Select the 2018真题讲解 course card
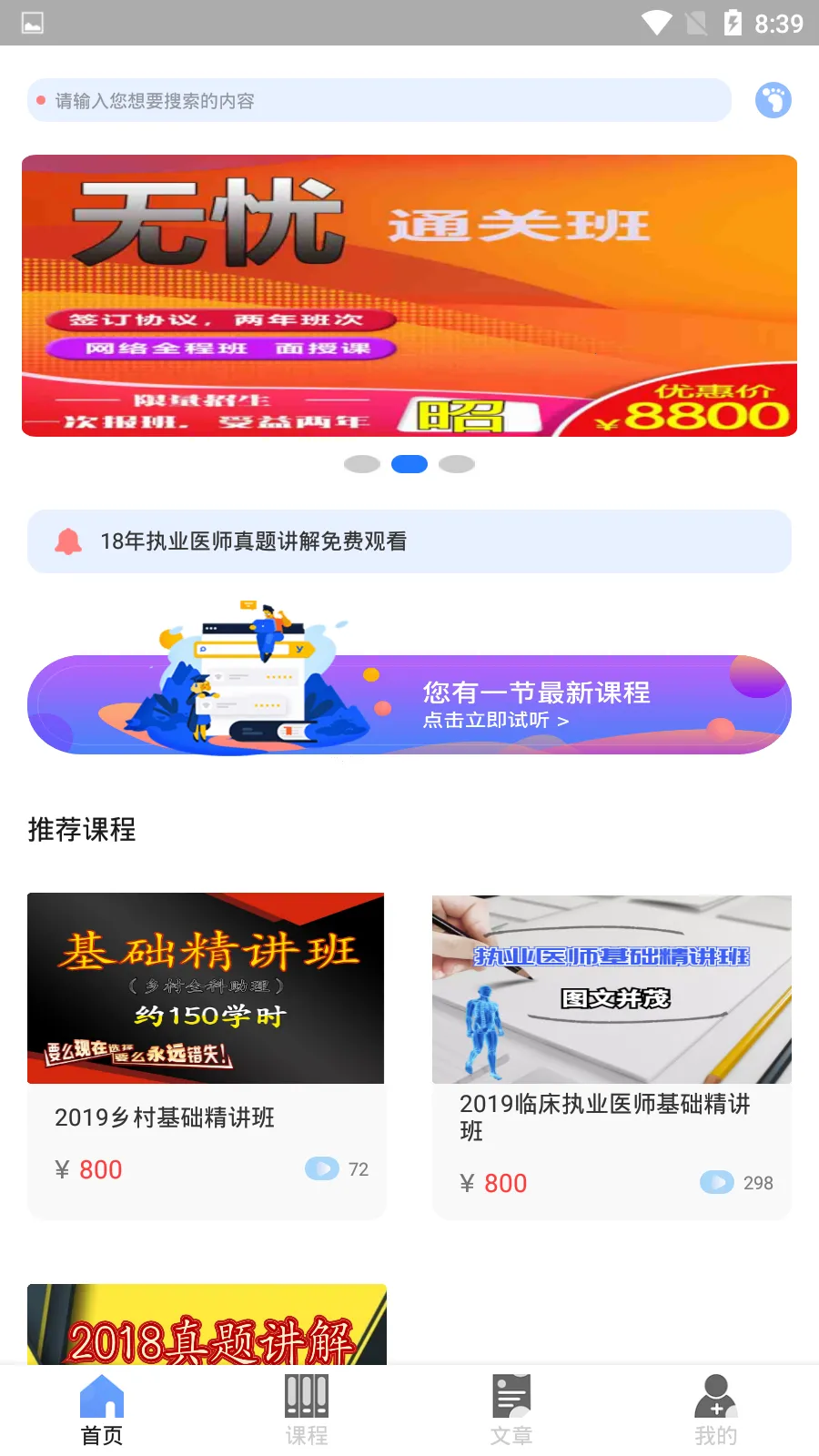Screen dimensions: 819x1456 [x=207, y=1327]
